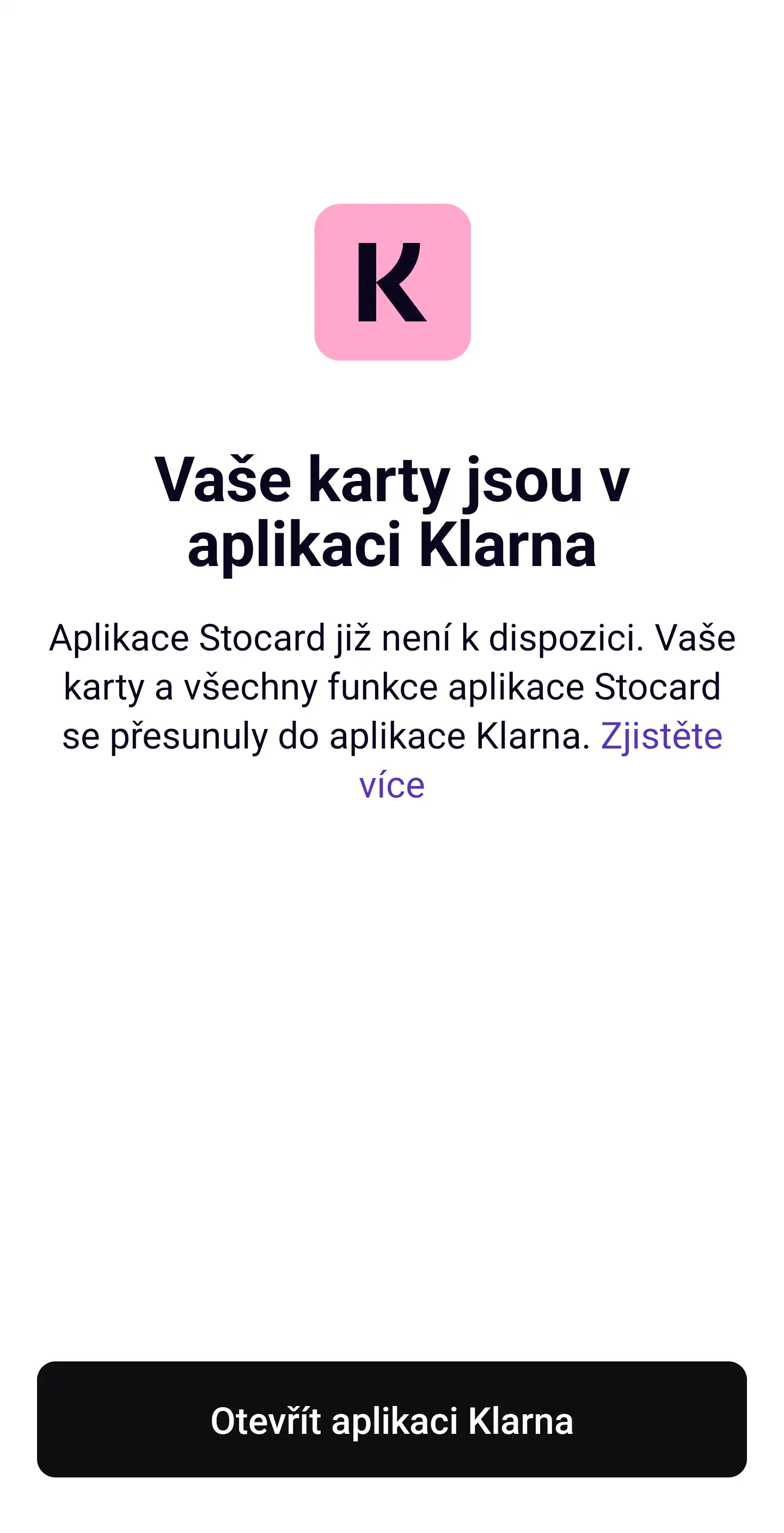Tap Otevřít aplikaci Klarna button
This screenshot has height=1533, width=784.
pos(391,1419)
